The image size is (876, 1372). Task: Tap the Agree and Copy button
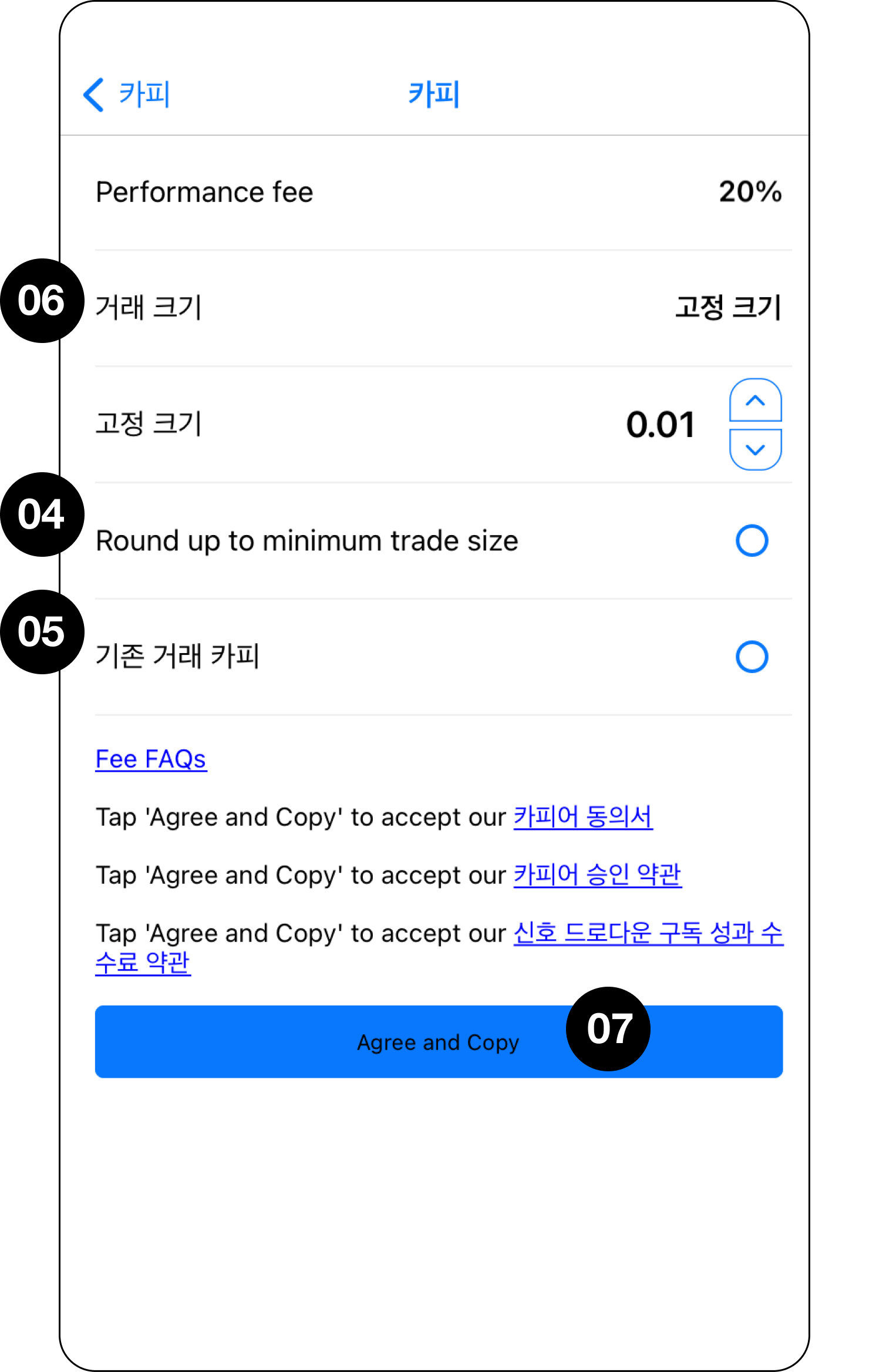click(438, 1042)
